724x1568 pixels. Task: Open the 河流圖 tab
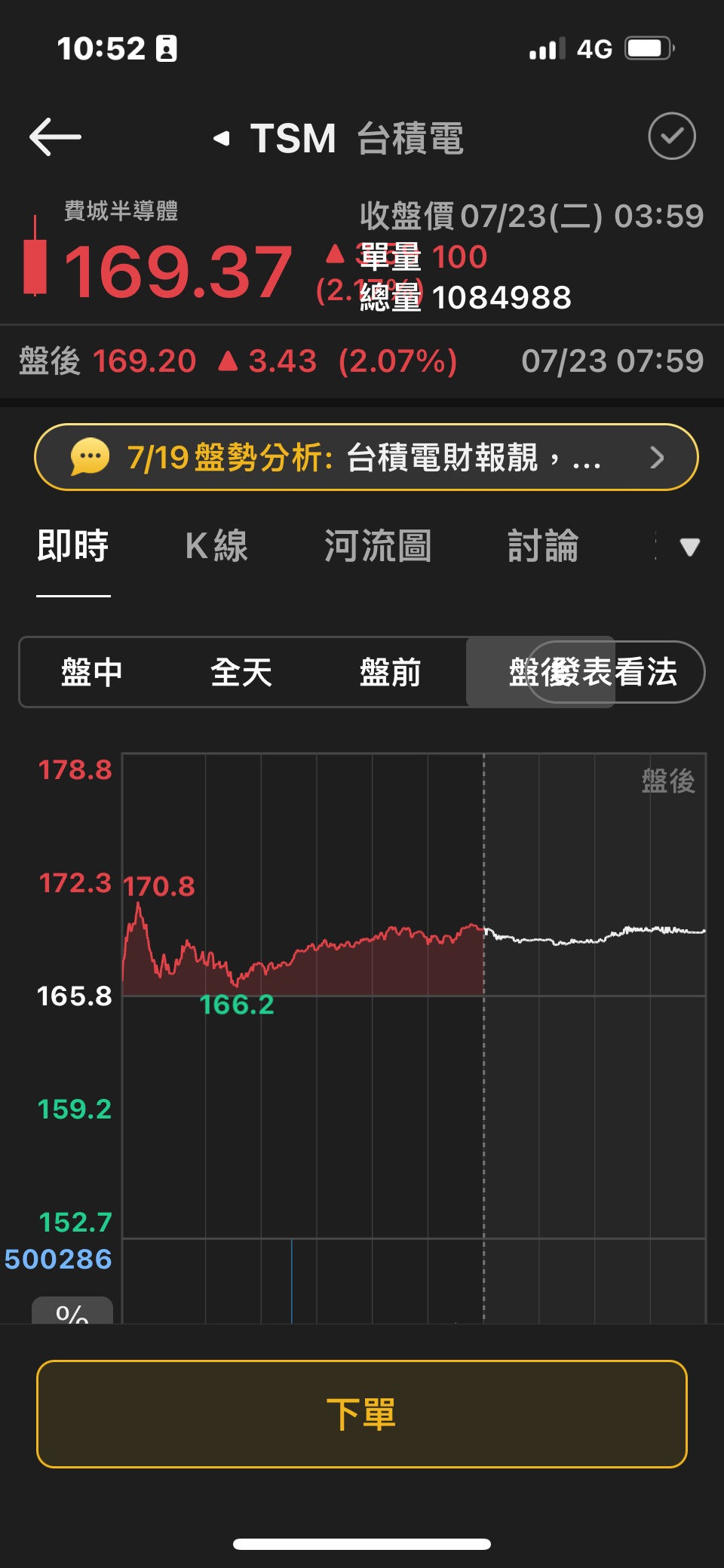click(378, 545)
